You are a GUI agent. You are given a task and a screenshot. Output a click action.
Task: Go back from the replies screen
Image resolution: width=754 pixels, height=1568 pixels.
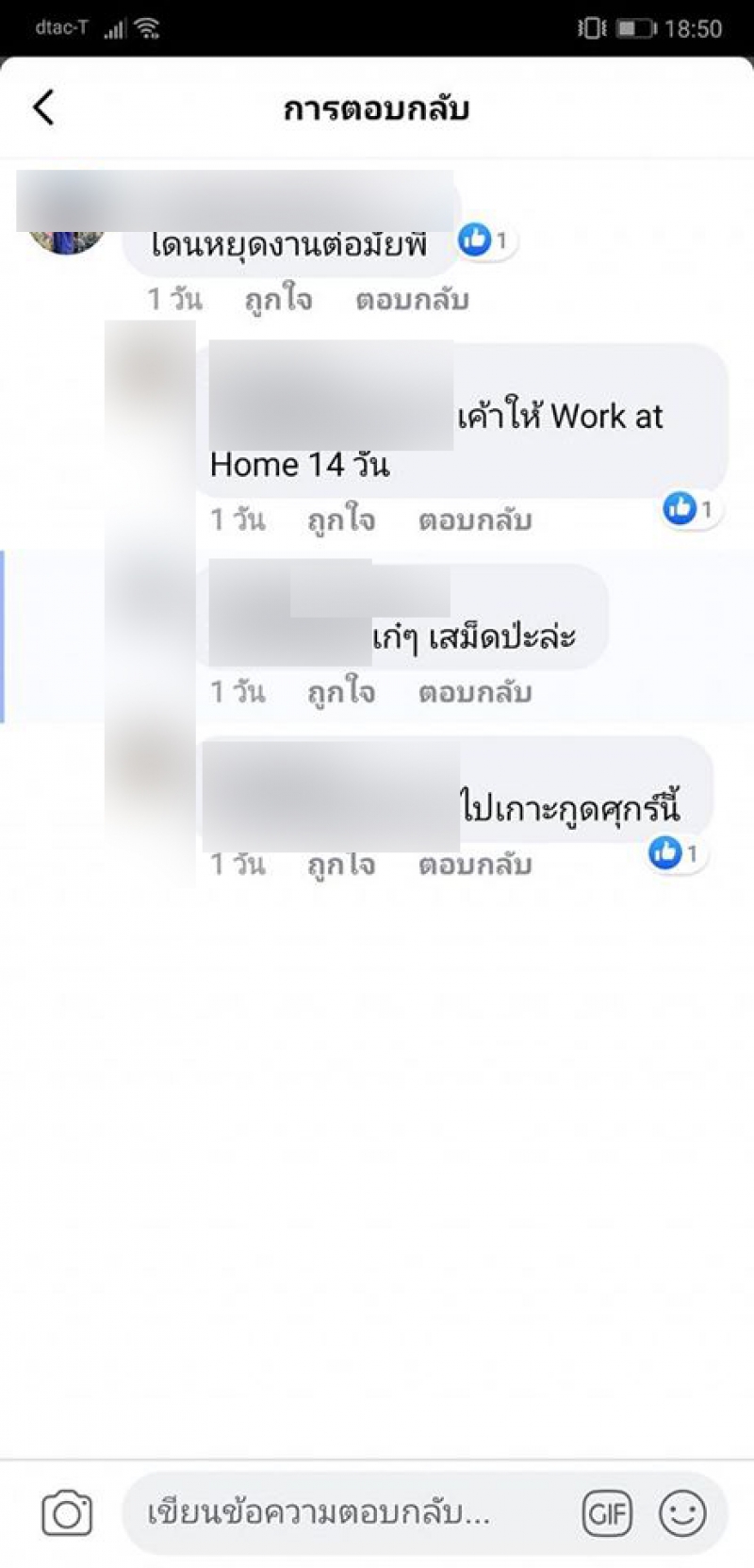(44, 107)
